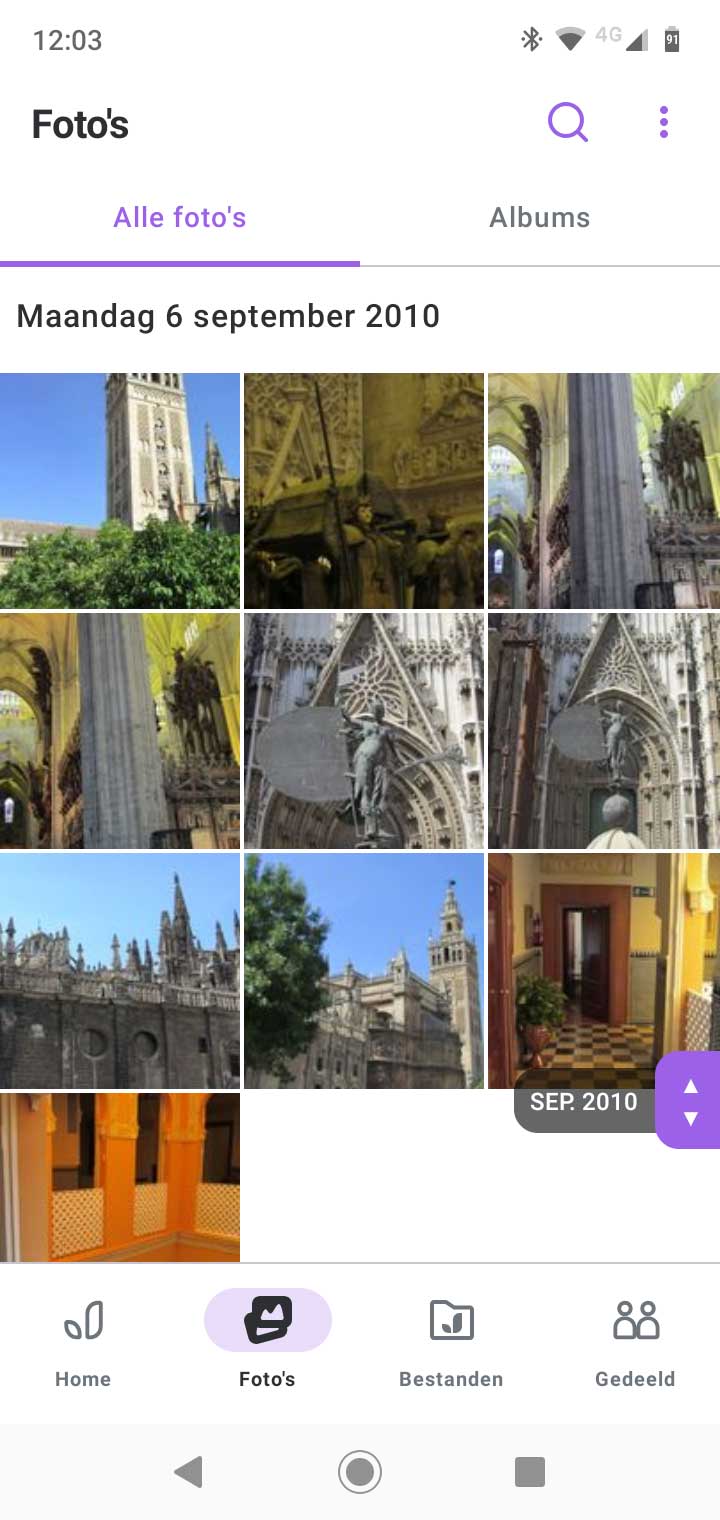Switch to the Gedeeld tab

635,1339
